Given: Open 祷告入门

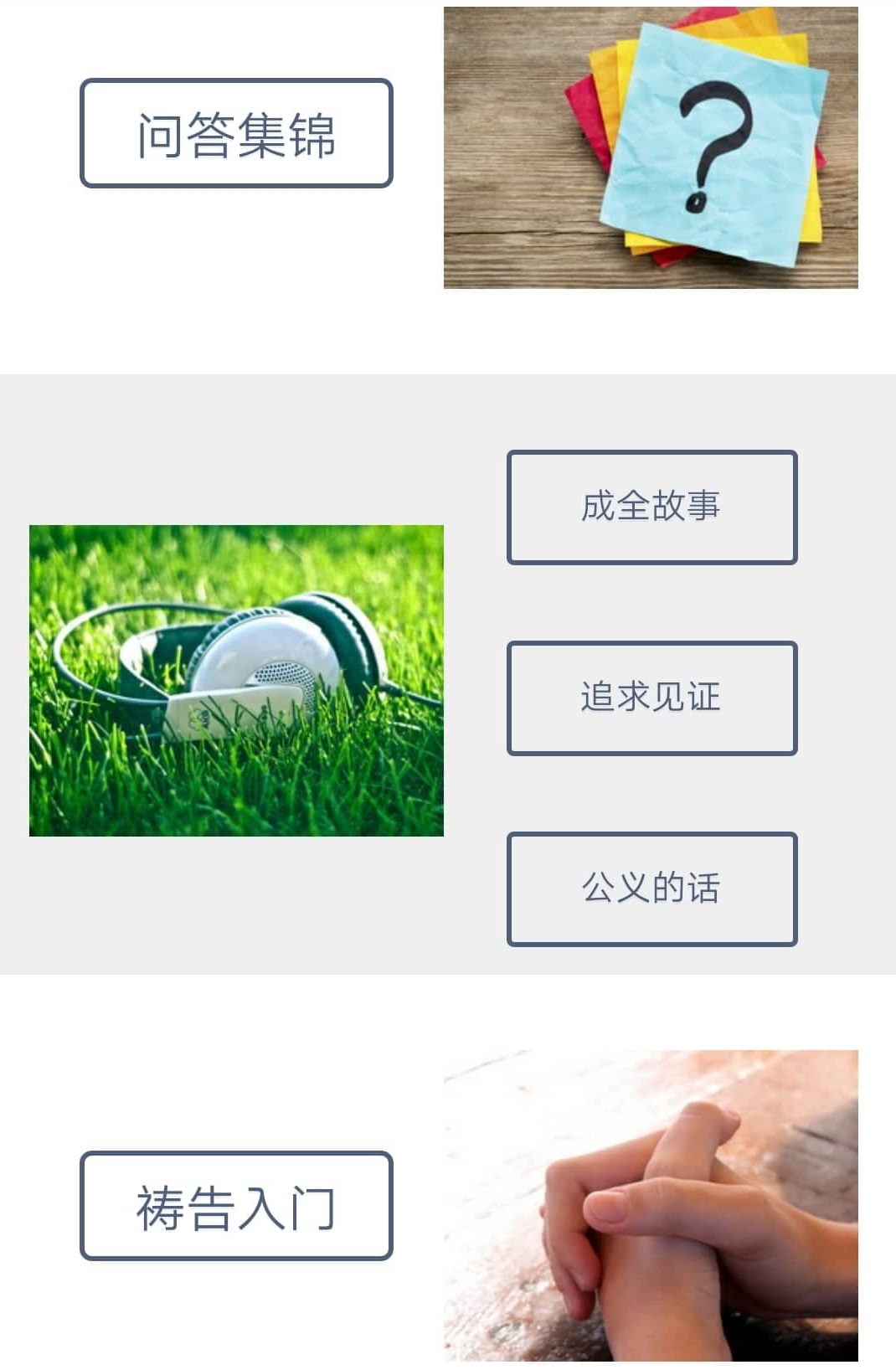Looking at the screenshot, I should tap(236, 1206).
